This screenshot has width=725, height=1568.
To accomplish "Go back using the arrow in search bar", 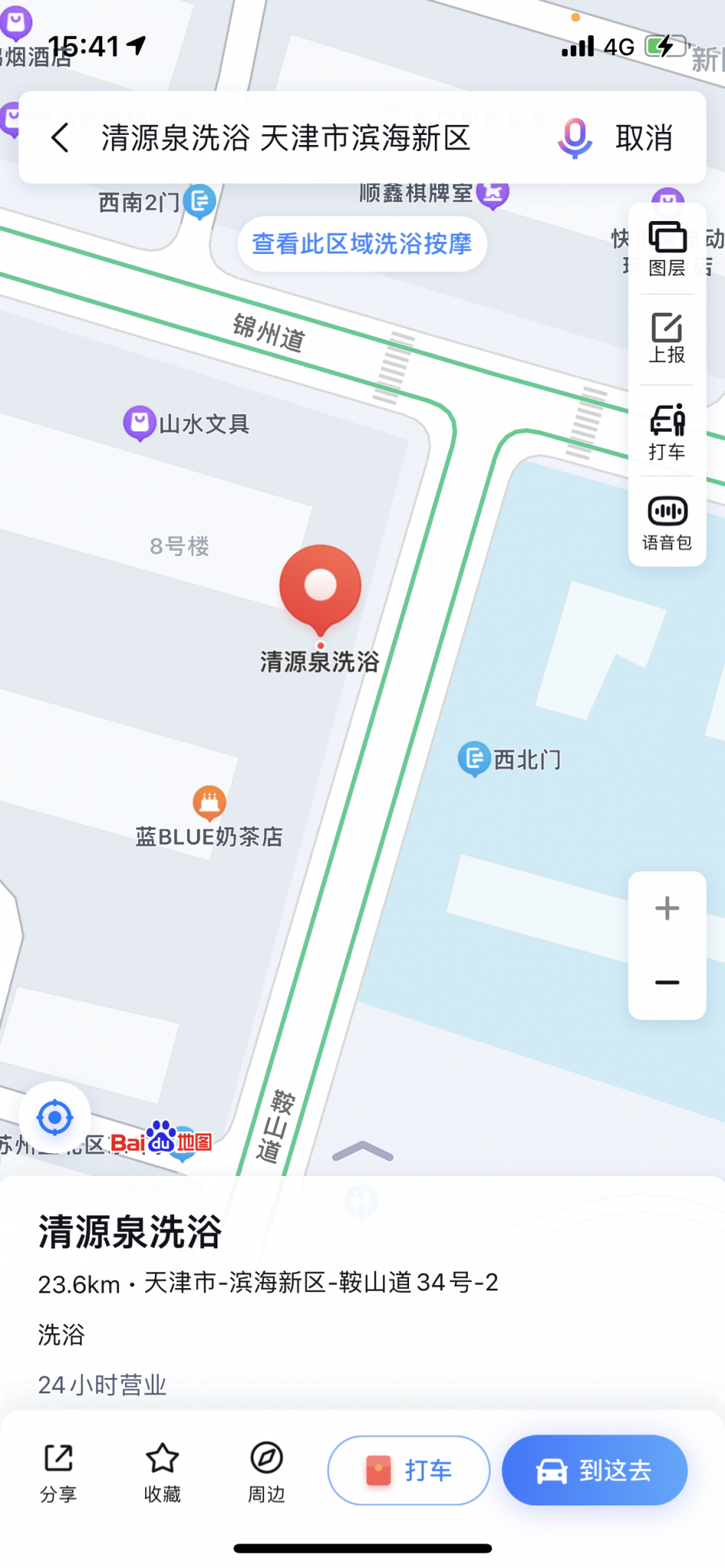I will pos(60,138).
